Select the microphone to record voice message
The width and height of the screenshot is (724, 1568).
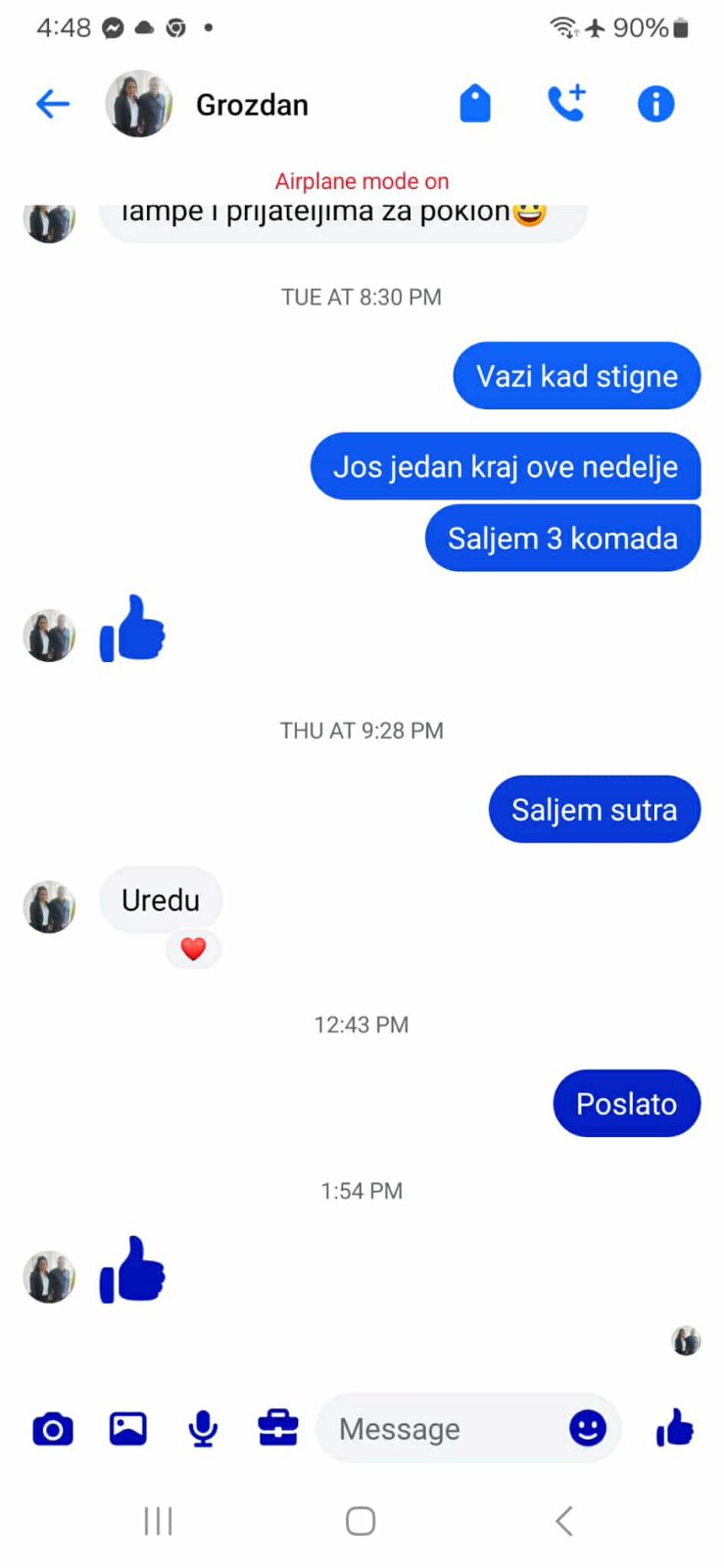tap(202, 1428)
